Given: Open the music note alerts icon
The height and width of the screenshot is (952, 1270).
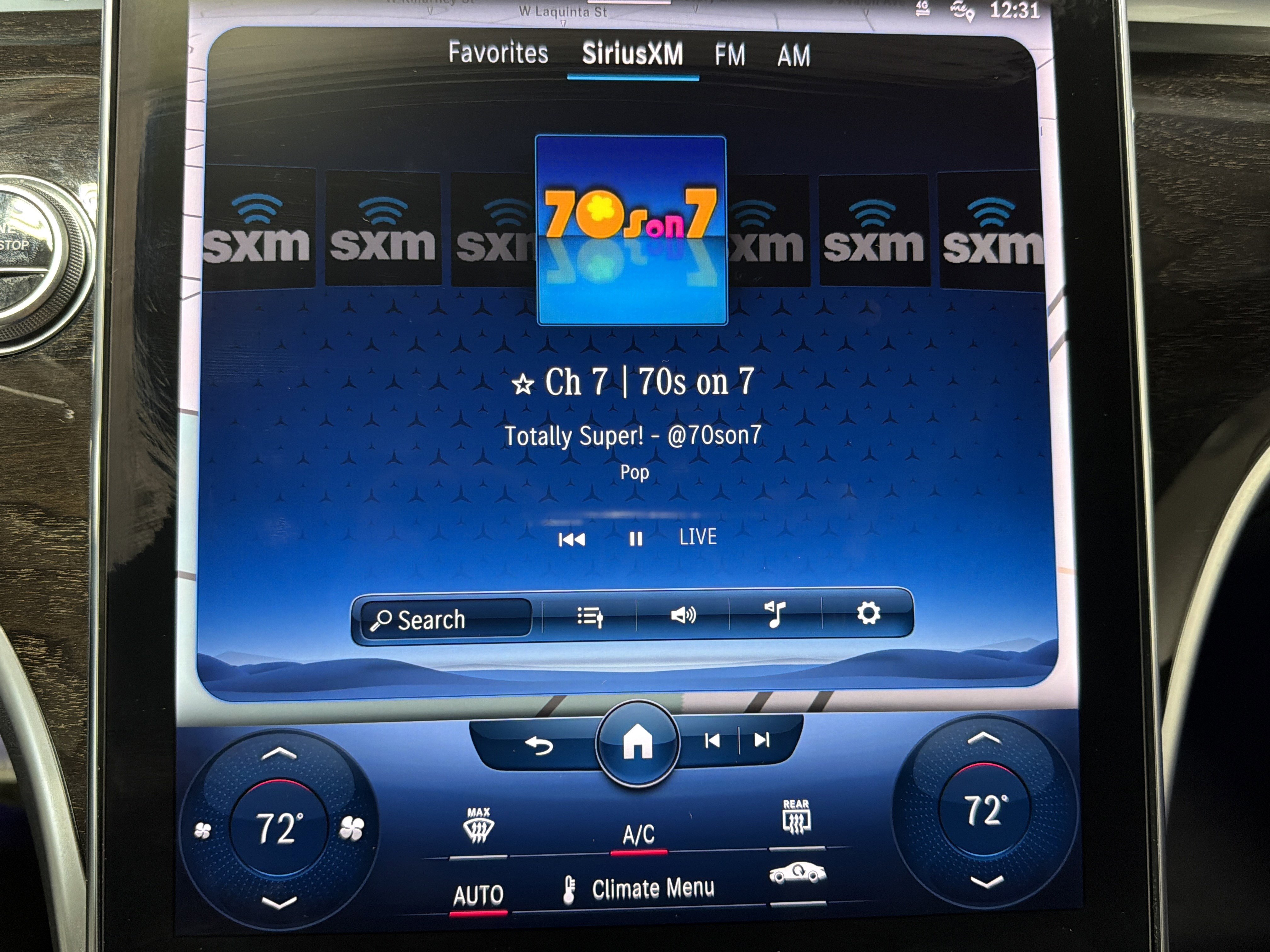Looking at the screenshot, I should (776, 615).
